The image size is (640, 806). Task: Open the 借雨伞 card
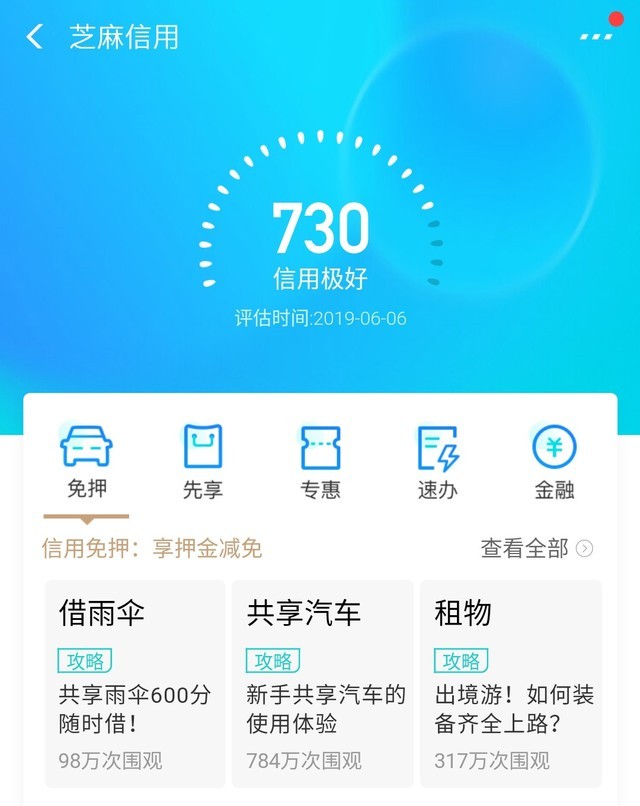click(135, 682)
